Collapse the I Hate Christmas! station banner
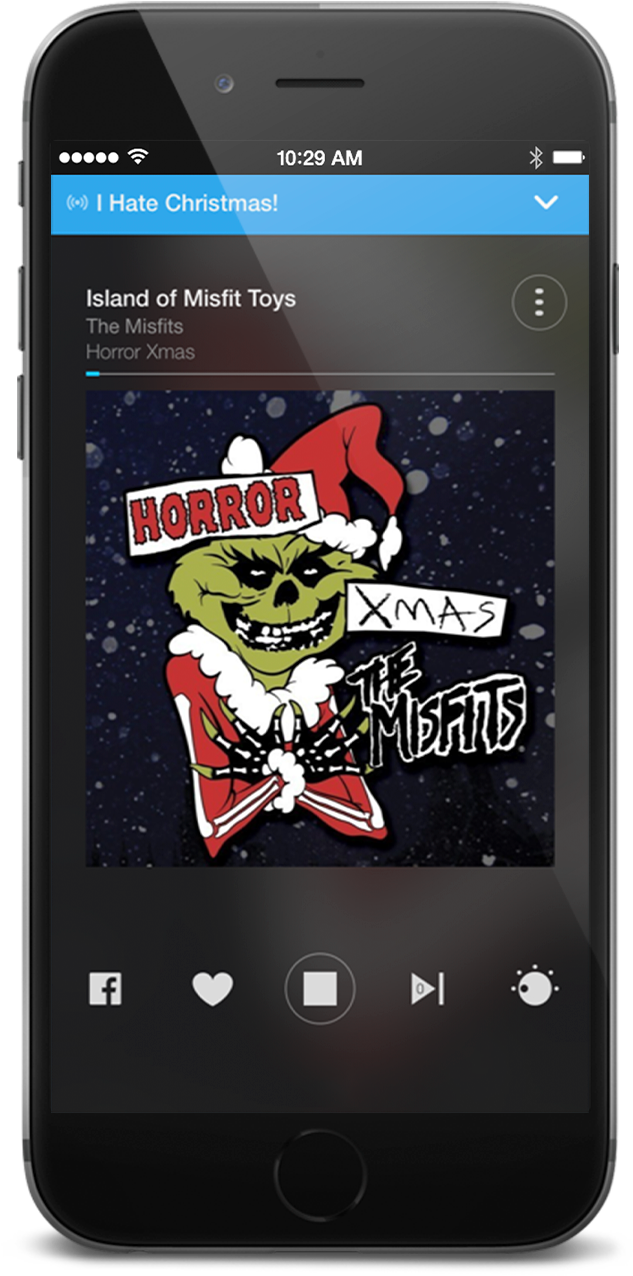Image resolution: width=633 pixels, height=1276 pixels. tap(546, 203)
